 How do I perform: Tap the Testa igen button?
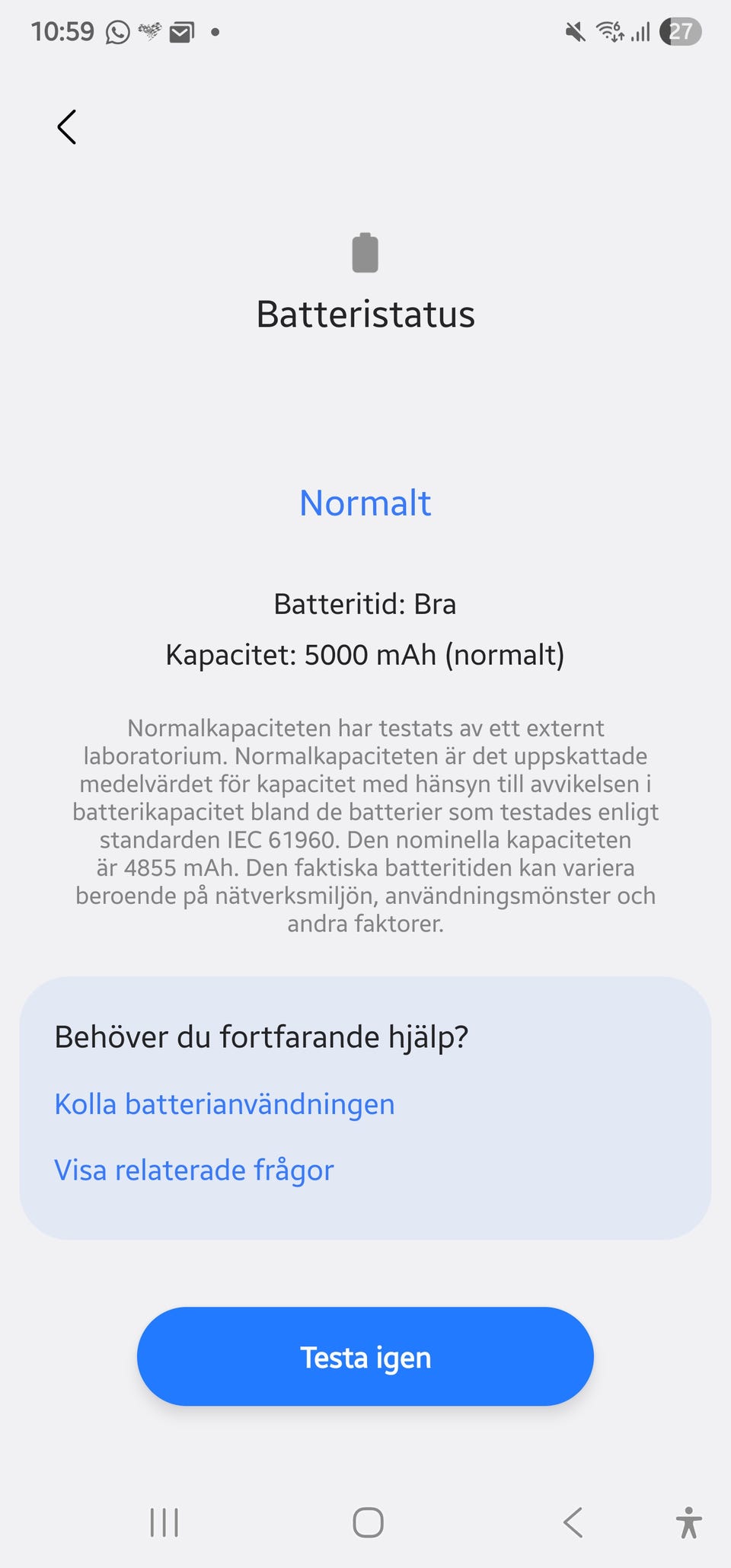[365, 1356]
